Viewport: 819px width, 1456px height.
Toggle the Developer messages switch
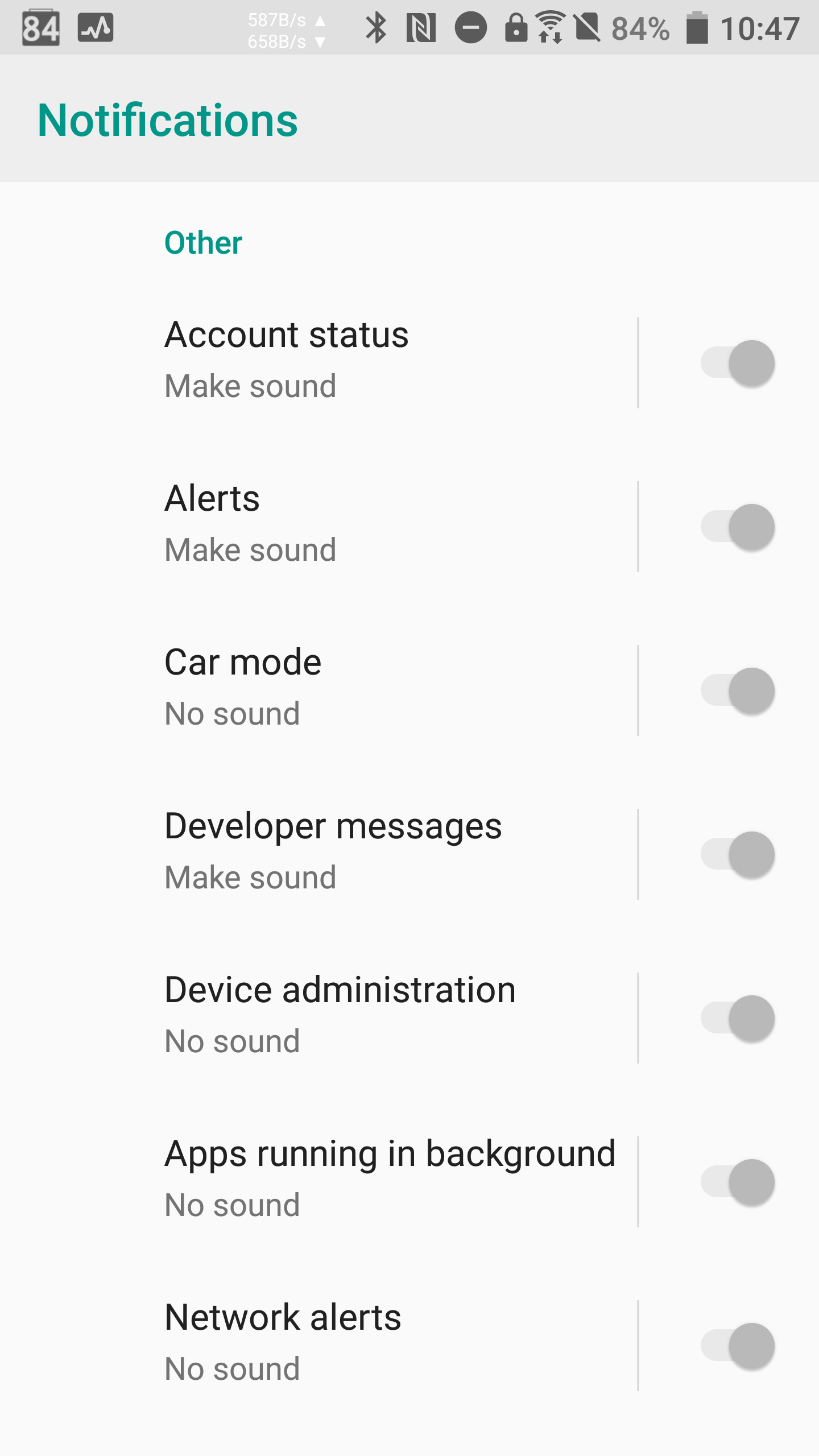pos(737,854)
